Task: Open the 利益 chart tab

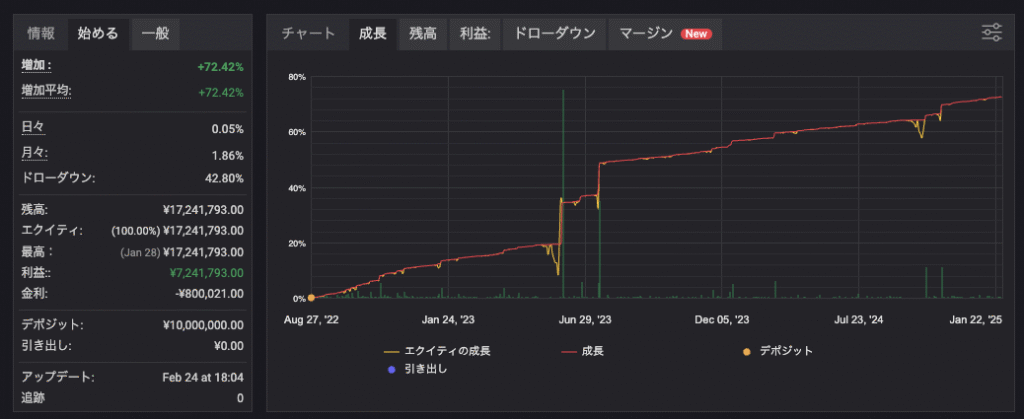Action: 475,34
